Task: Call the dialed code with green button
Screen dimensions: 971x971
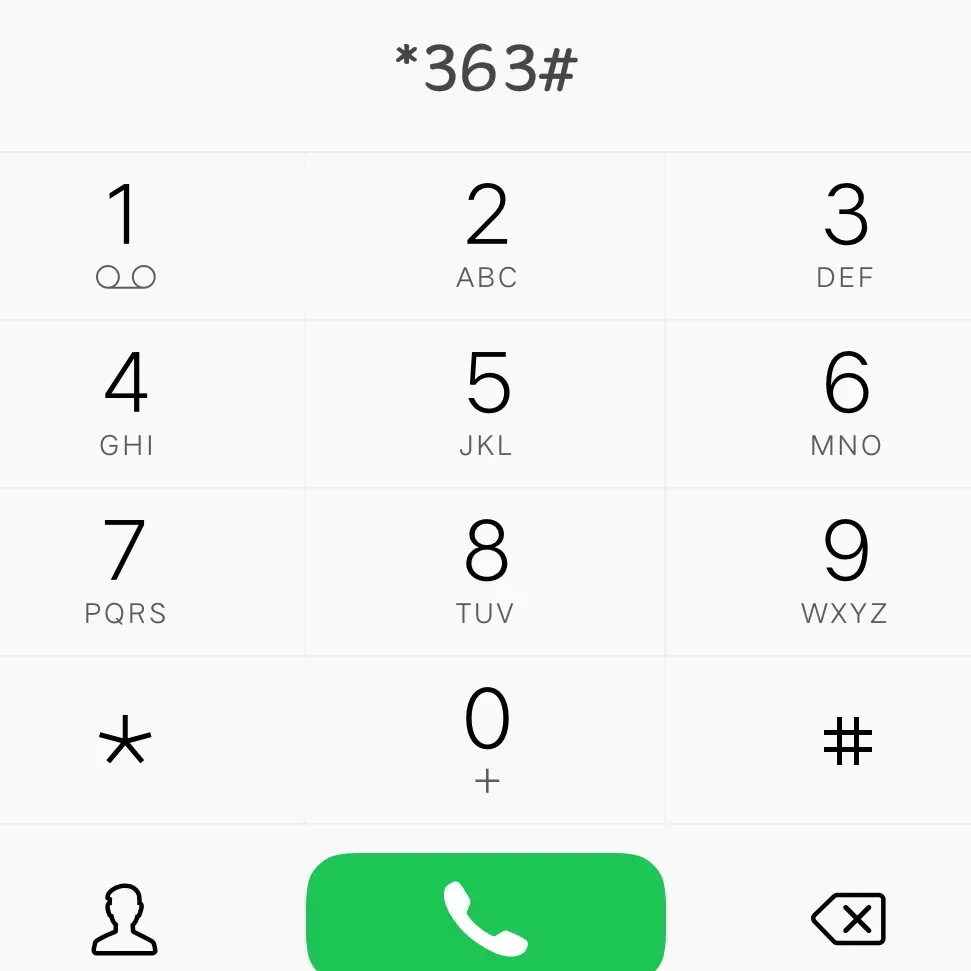Action: 486,915
